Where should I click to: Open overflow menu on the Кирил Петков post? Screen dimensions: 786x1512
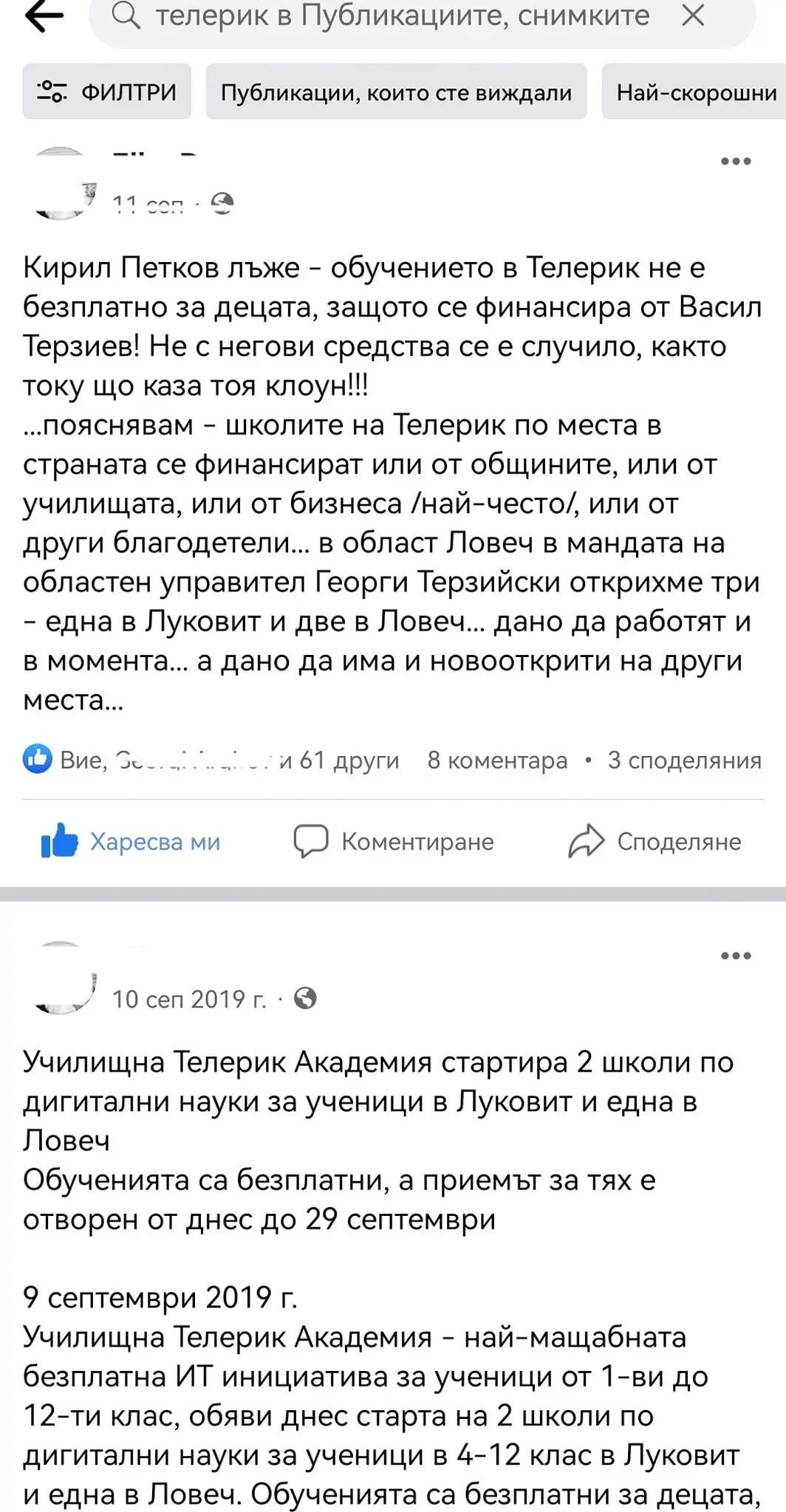(736, 162)
